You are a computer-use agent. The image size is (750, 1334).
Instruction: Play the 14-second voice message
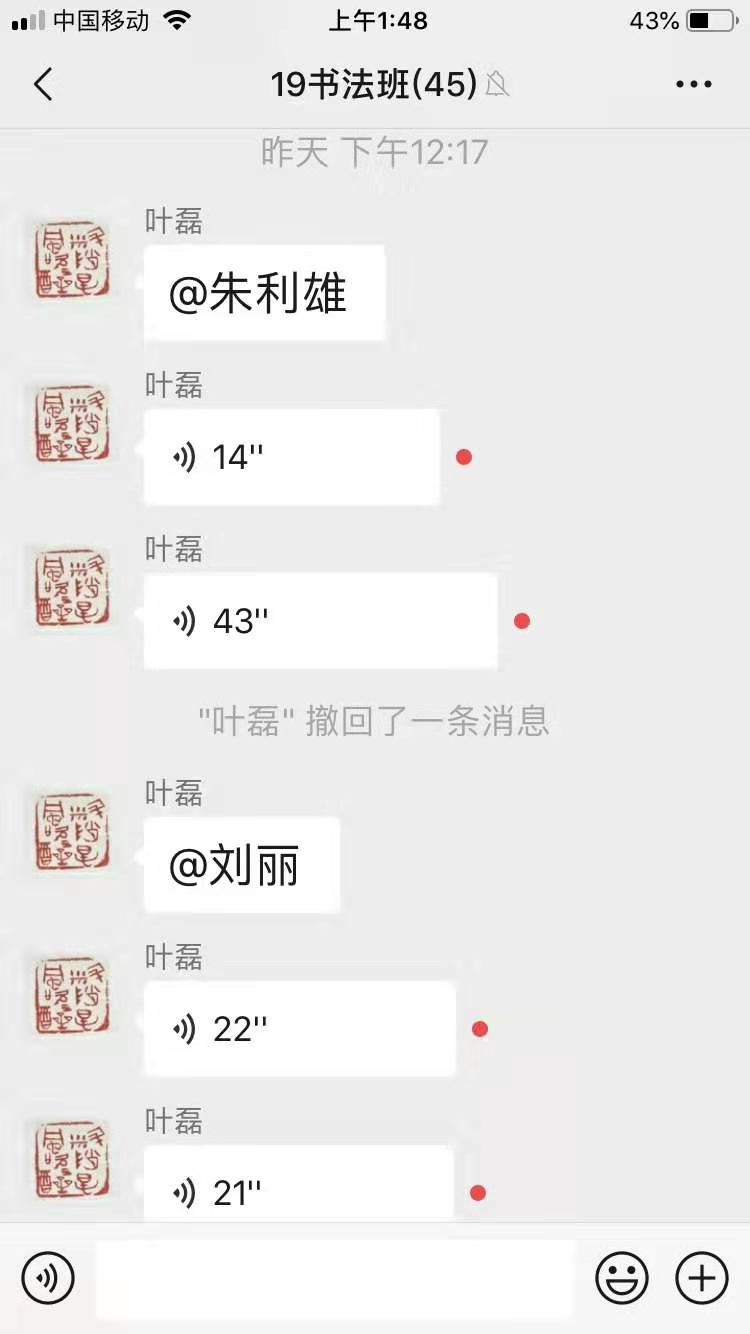[291, 457]
